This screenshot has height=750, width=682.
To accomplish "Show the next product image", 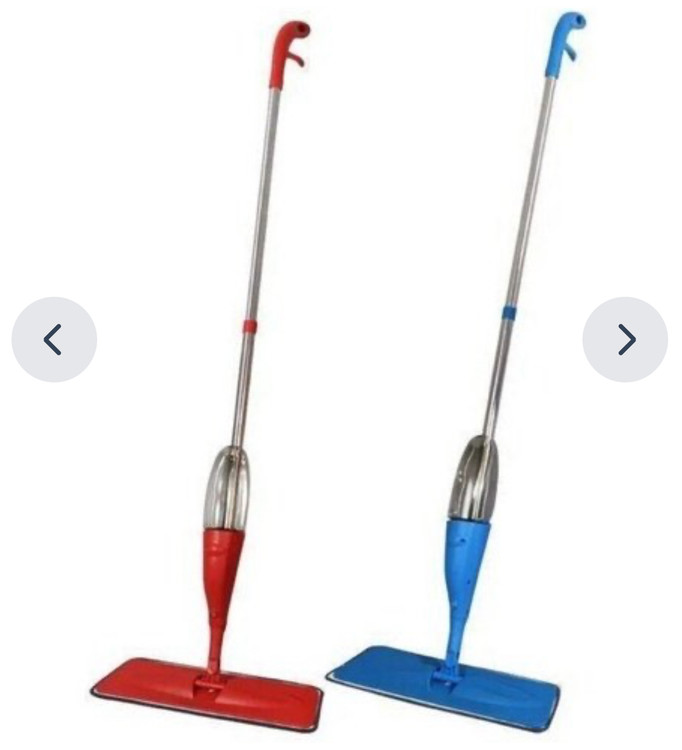I will pyautogui.click(x=625, y=340).
